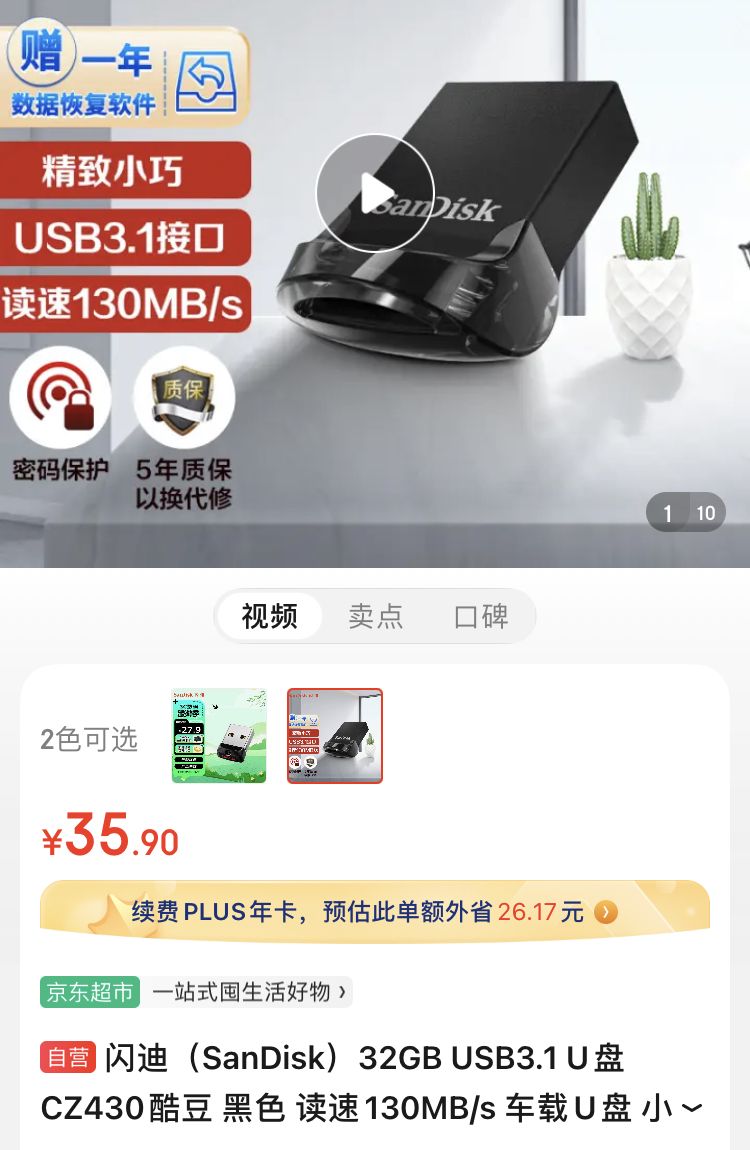Image resolution: width=750 pixels, height=1150 pixels.
Task: Select the black color variant thumbnail
Action: [335, 736]
